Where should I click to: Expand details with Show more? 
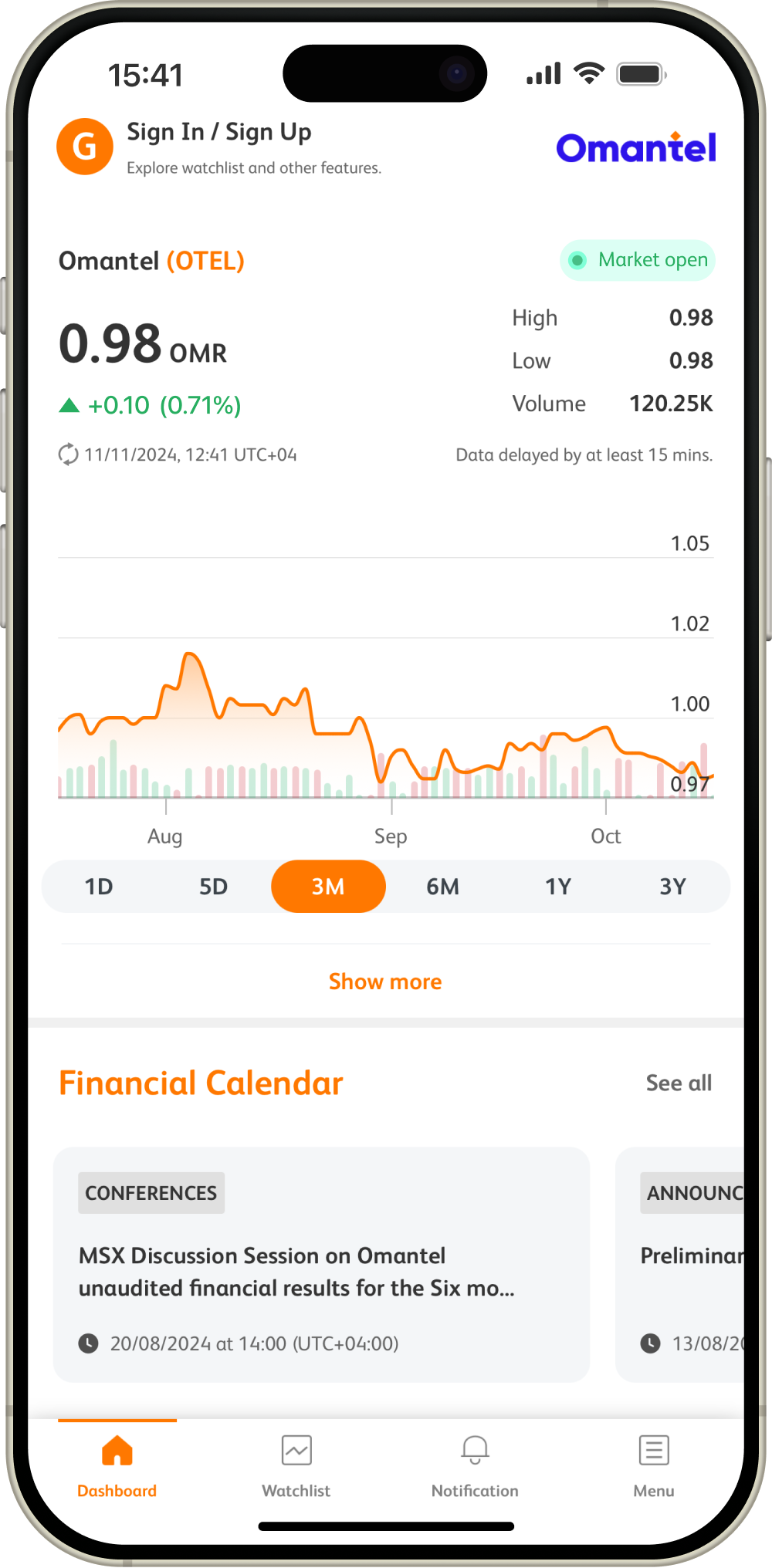point(385,982)
